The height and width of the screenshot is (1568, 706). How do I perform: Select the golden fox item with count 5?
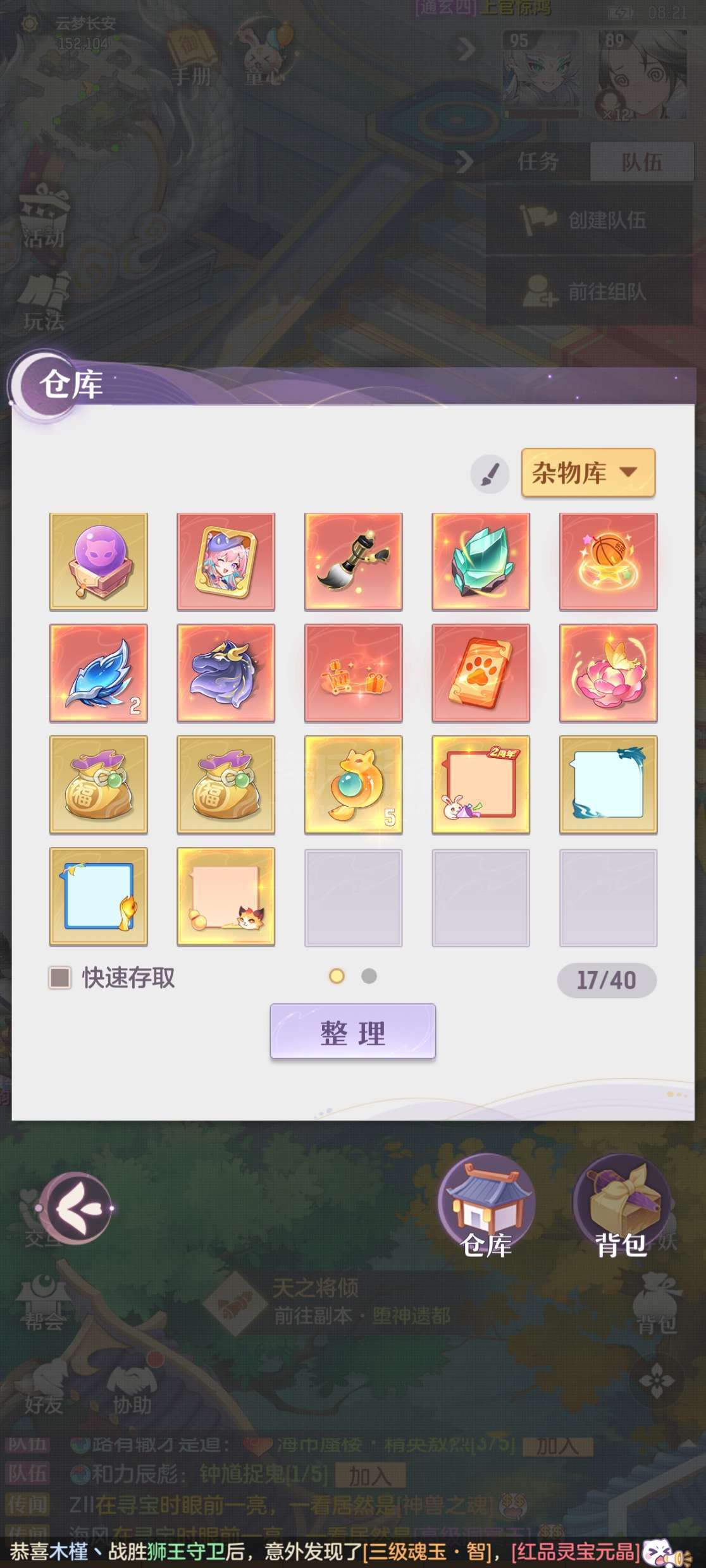click(x=353, y=785)
